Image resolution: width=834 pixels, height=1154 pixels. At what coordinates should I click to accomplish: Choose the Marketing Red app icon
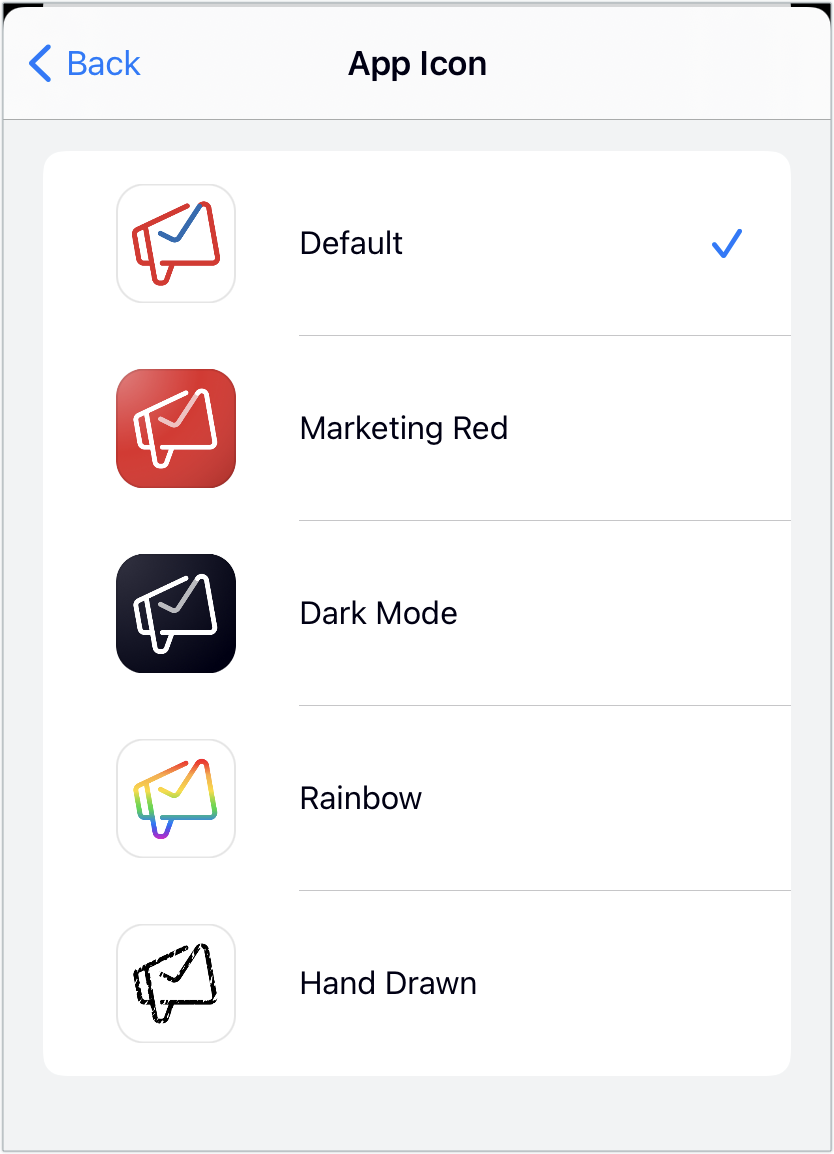point(403,428)
